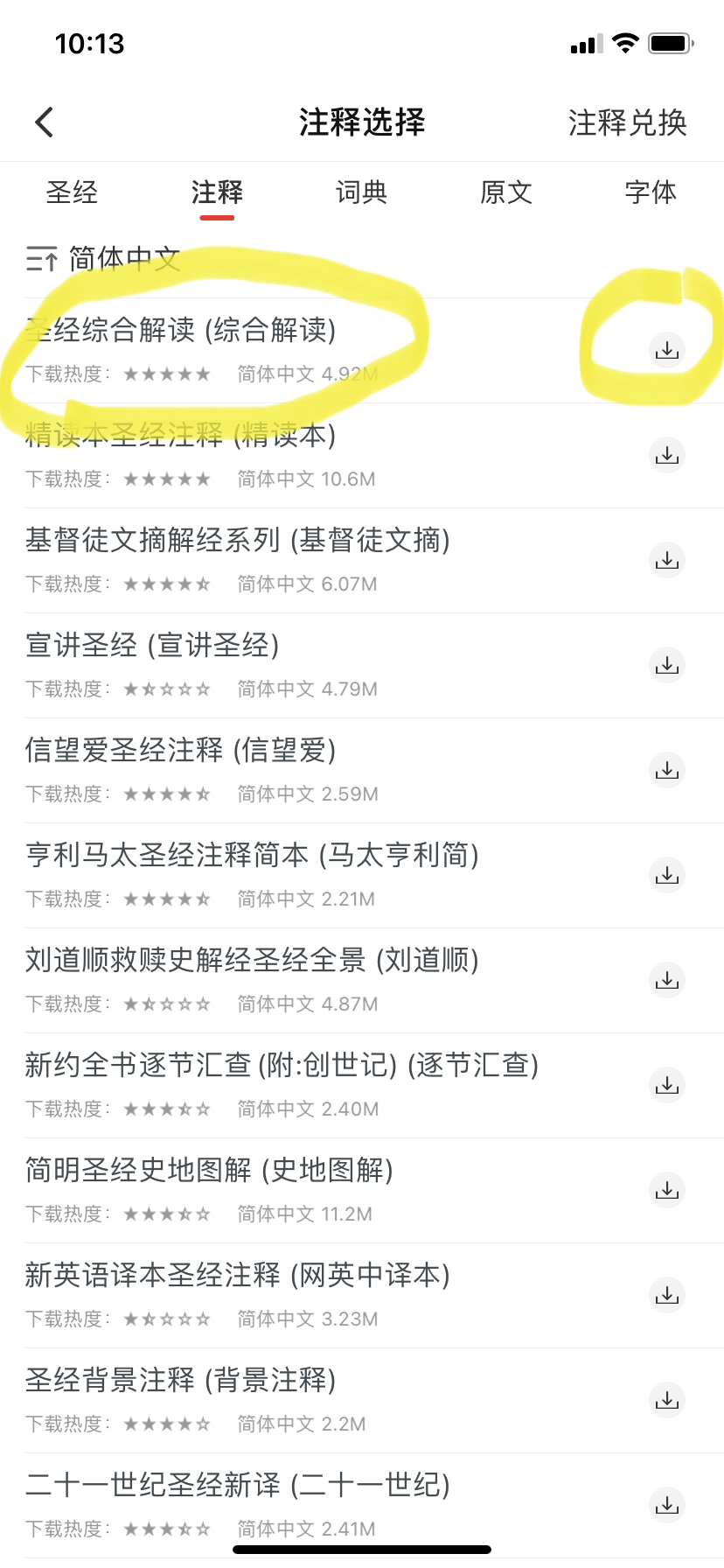
Task: Download 二十一世纪圣经新译
Action: click(x=667, y=1505)
